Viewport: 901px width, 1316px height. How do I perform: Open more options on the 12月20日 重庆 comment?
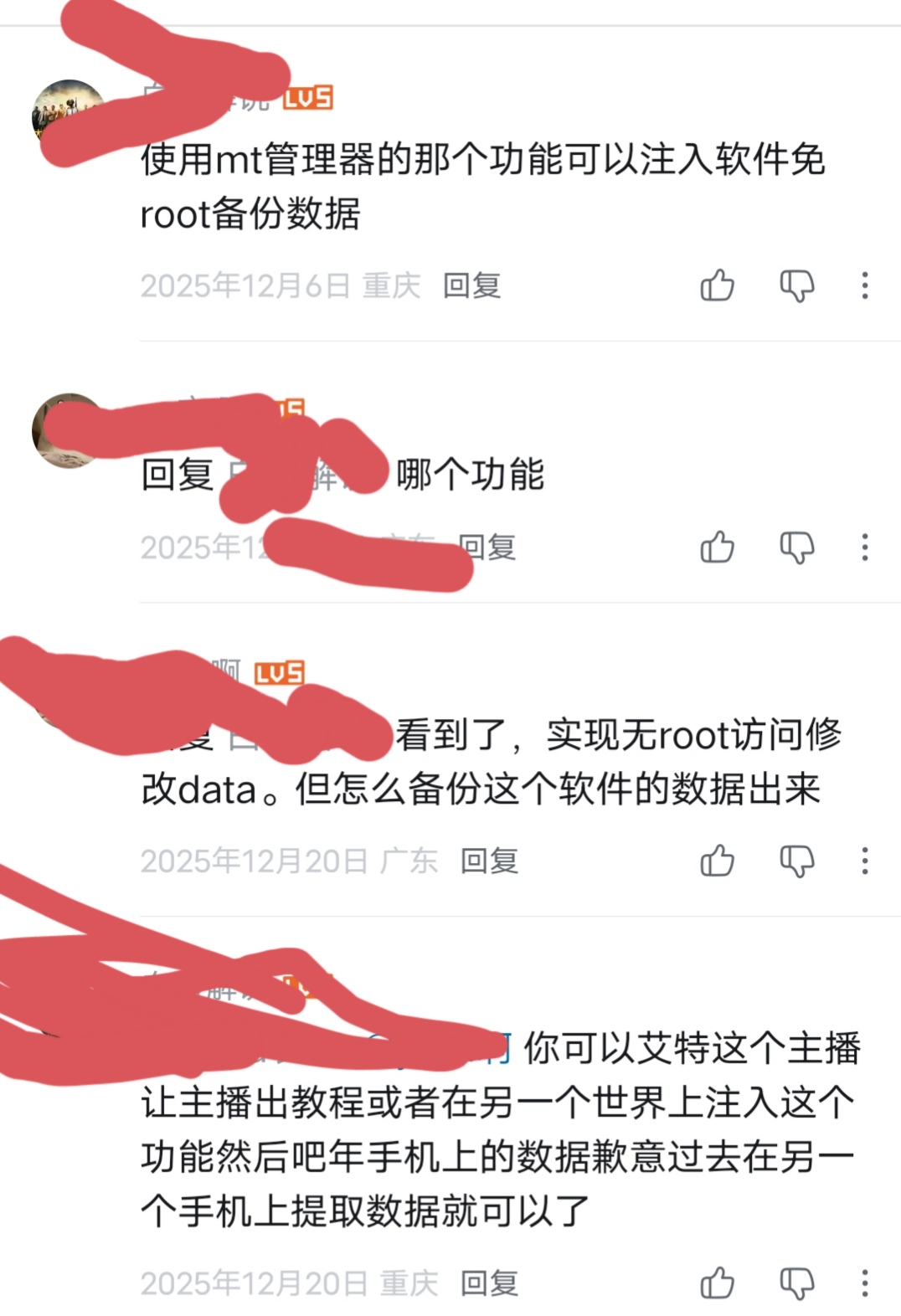point(865,1283)
